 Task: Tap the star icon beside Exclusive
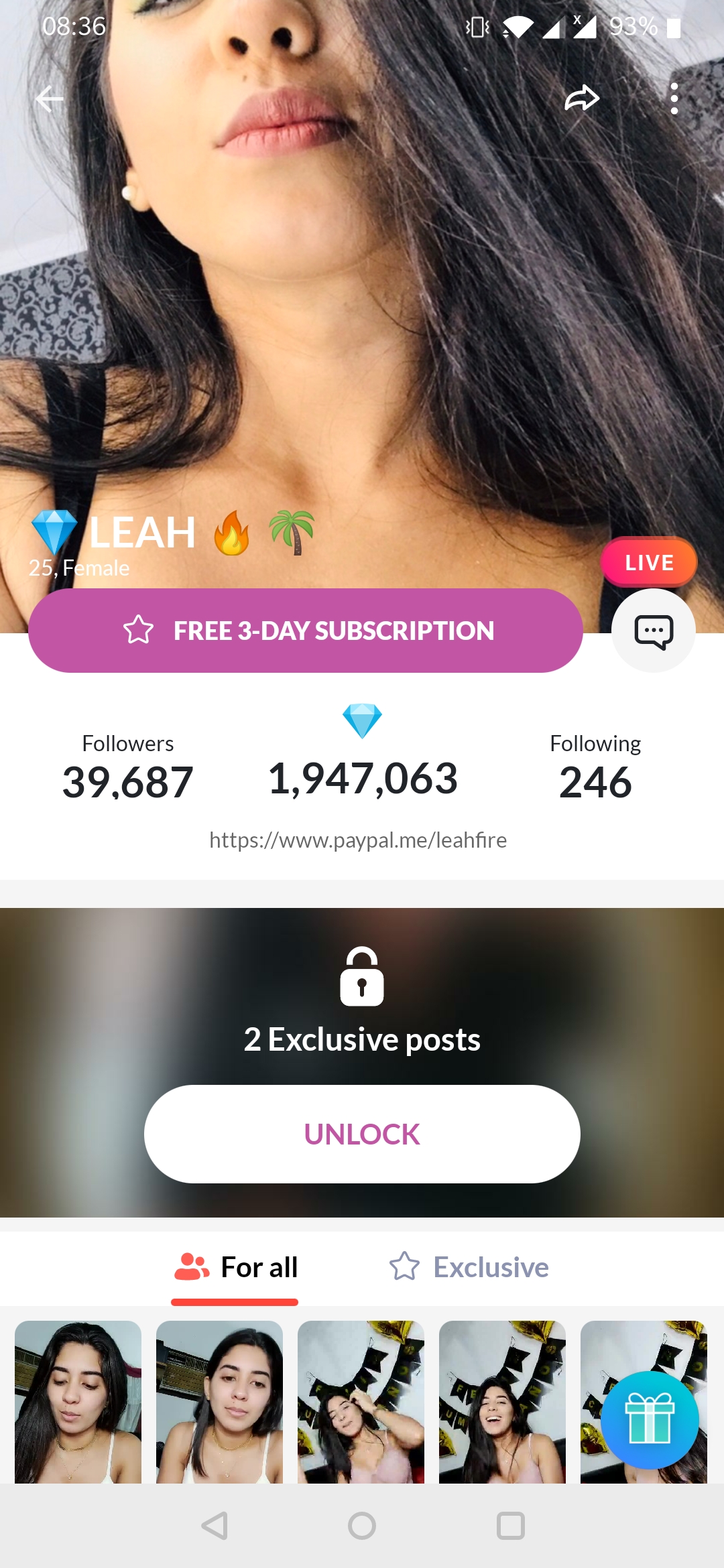406,1266
